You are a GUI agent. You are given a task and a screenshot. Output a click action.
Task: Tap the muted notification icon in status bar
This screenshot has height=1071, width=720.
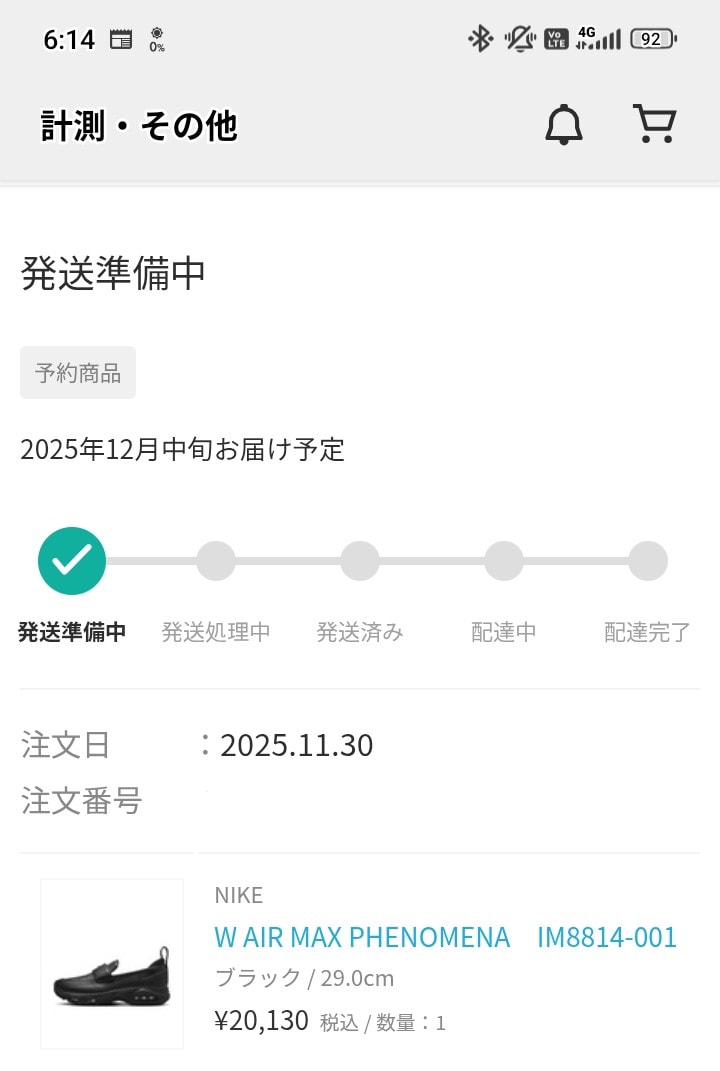click(519, 38)
